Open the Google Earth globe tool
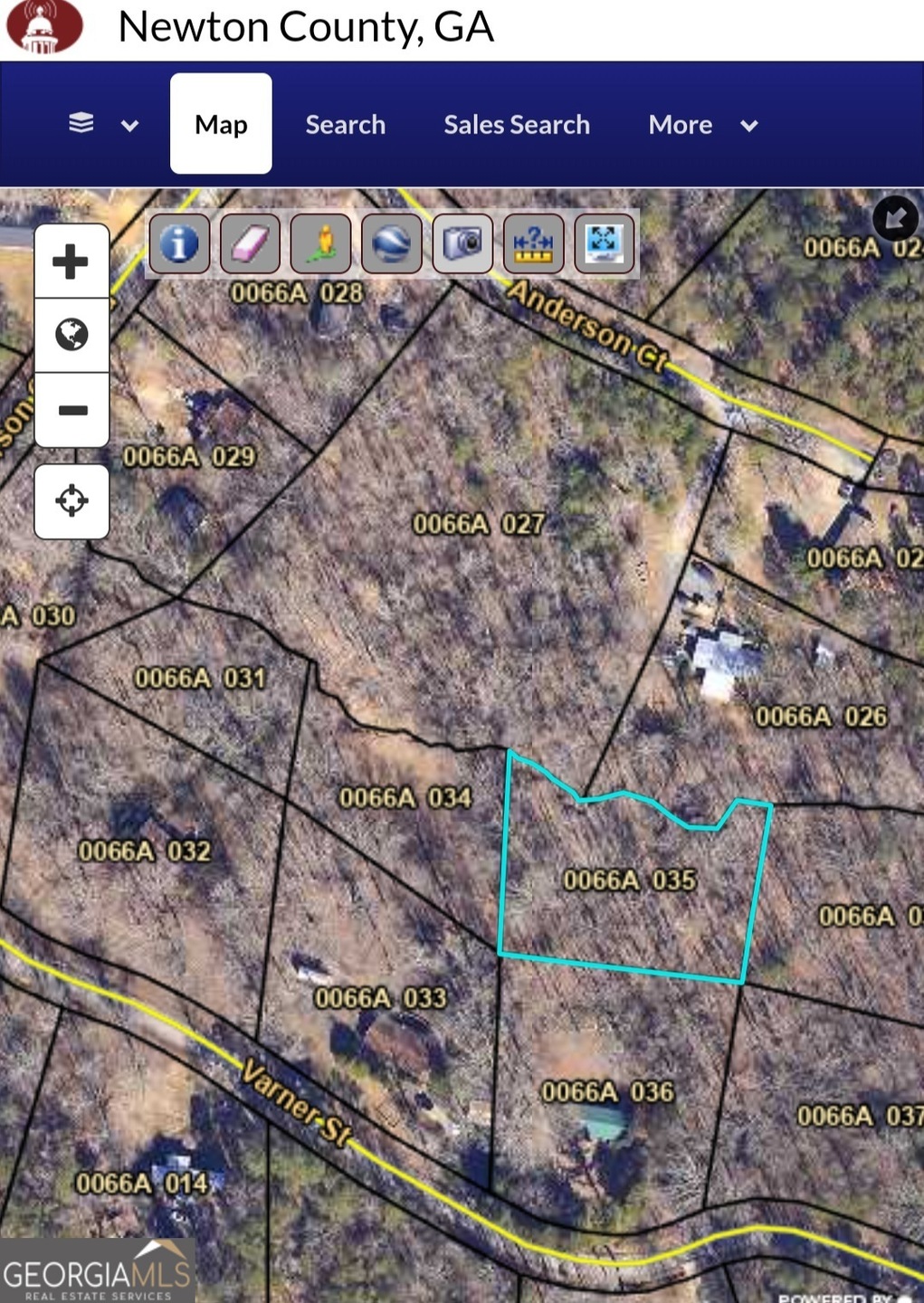The image size is (924, 1303). (x=391, y=243)
